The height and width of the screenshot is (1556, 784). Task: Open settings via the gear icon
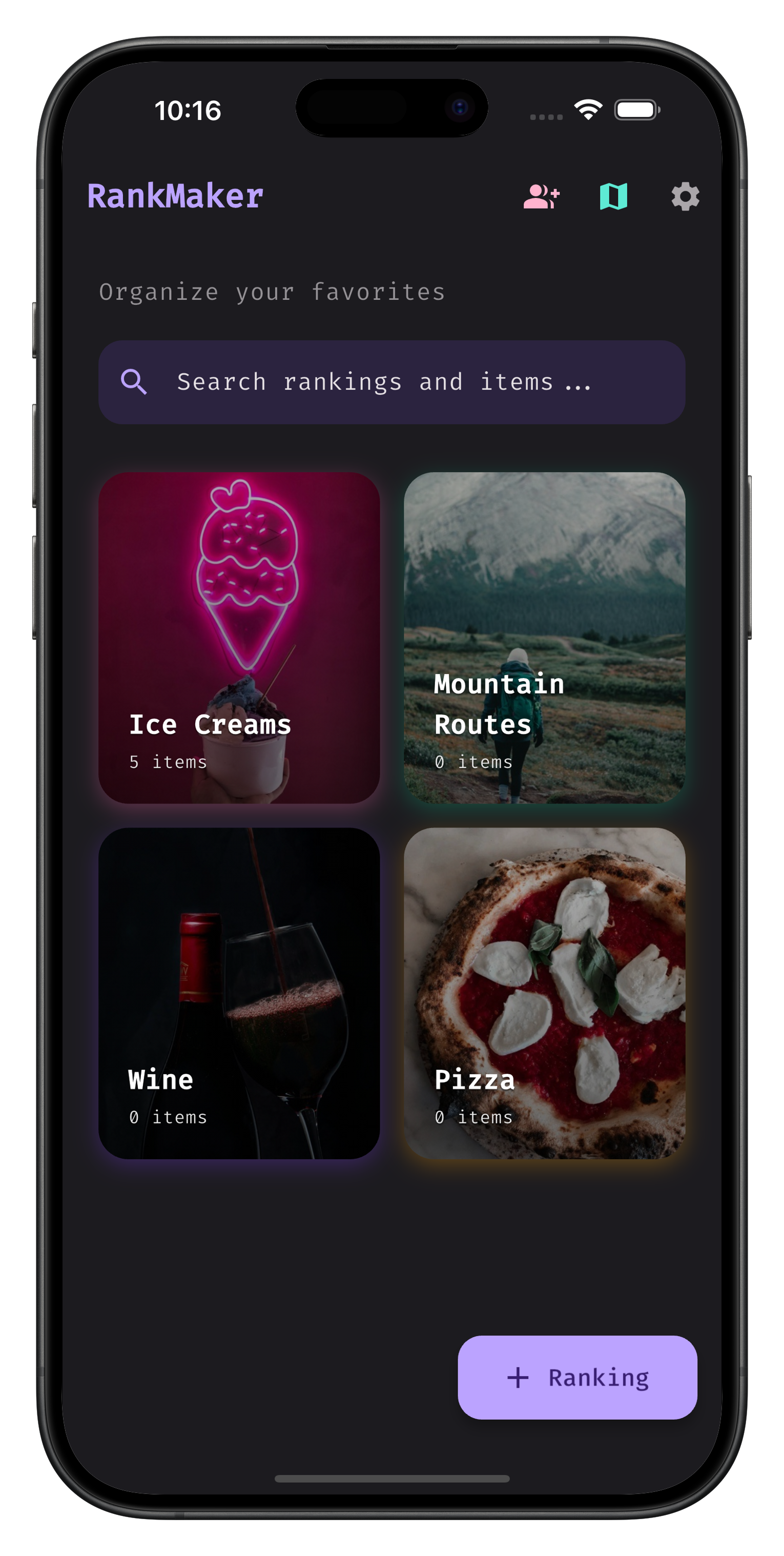685,196
